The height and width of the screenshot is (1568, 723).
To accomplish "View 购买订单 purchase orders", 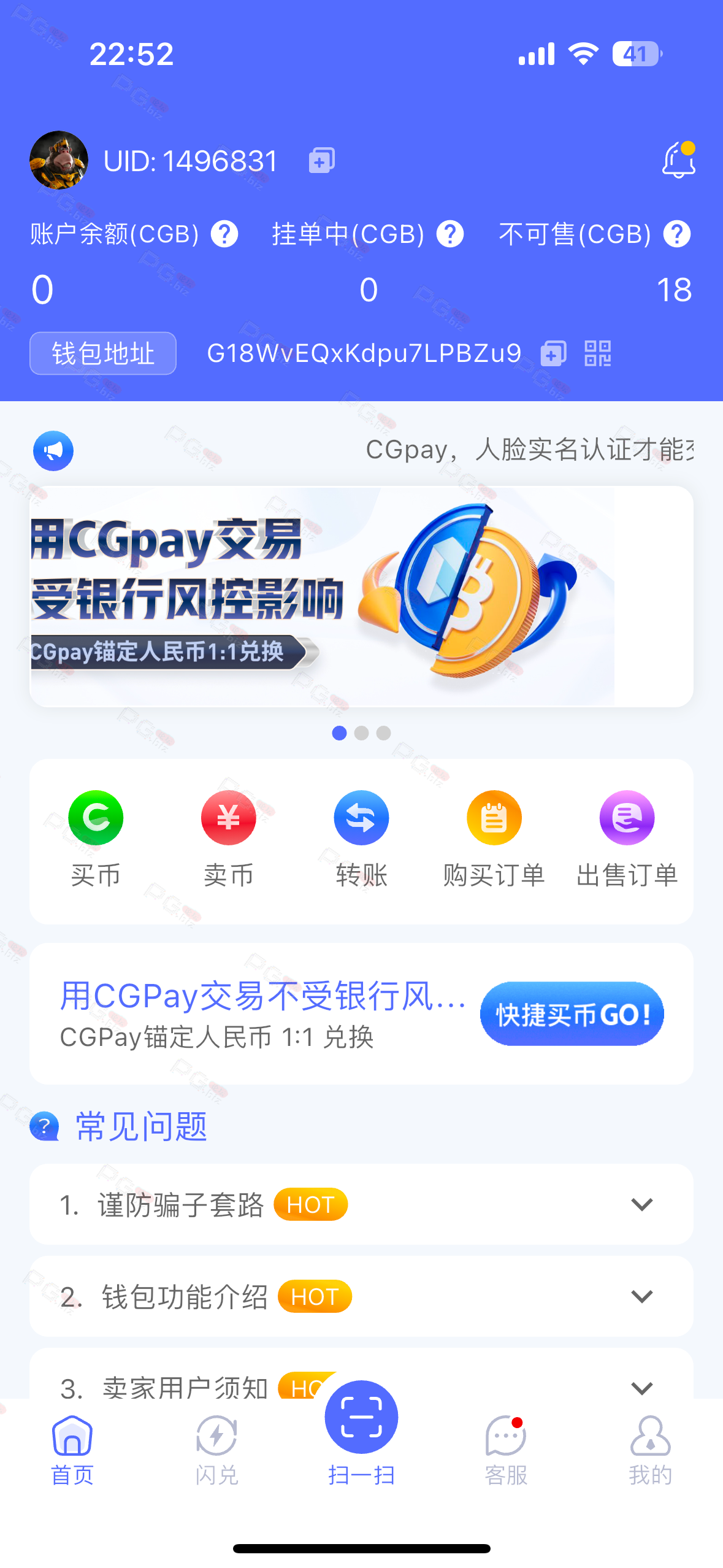I will click(x=494, y=839).
